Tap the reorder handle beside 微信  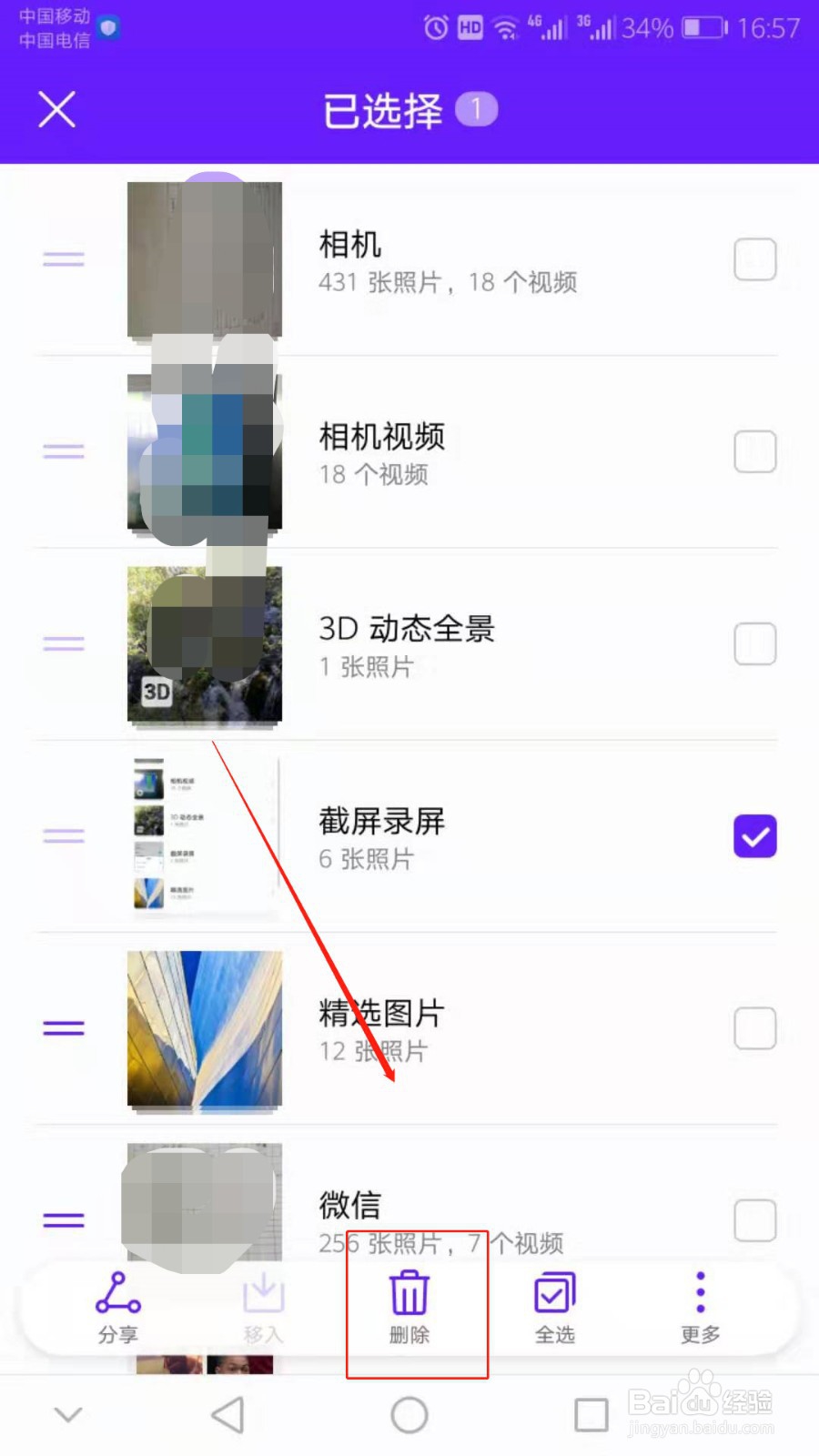[62, 1220]
